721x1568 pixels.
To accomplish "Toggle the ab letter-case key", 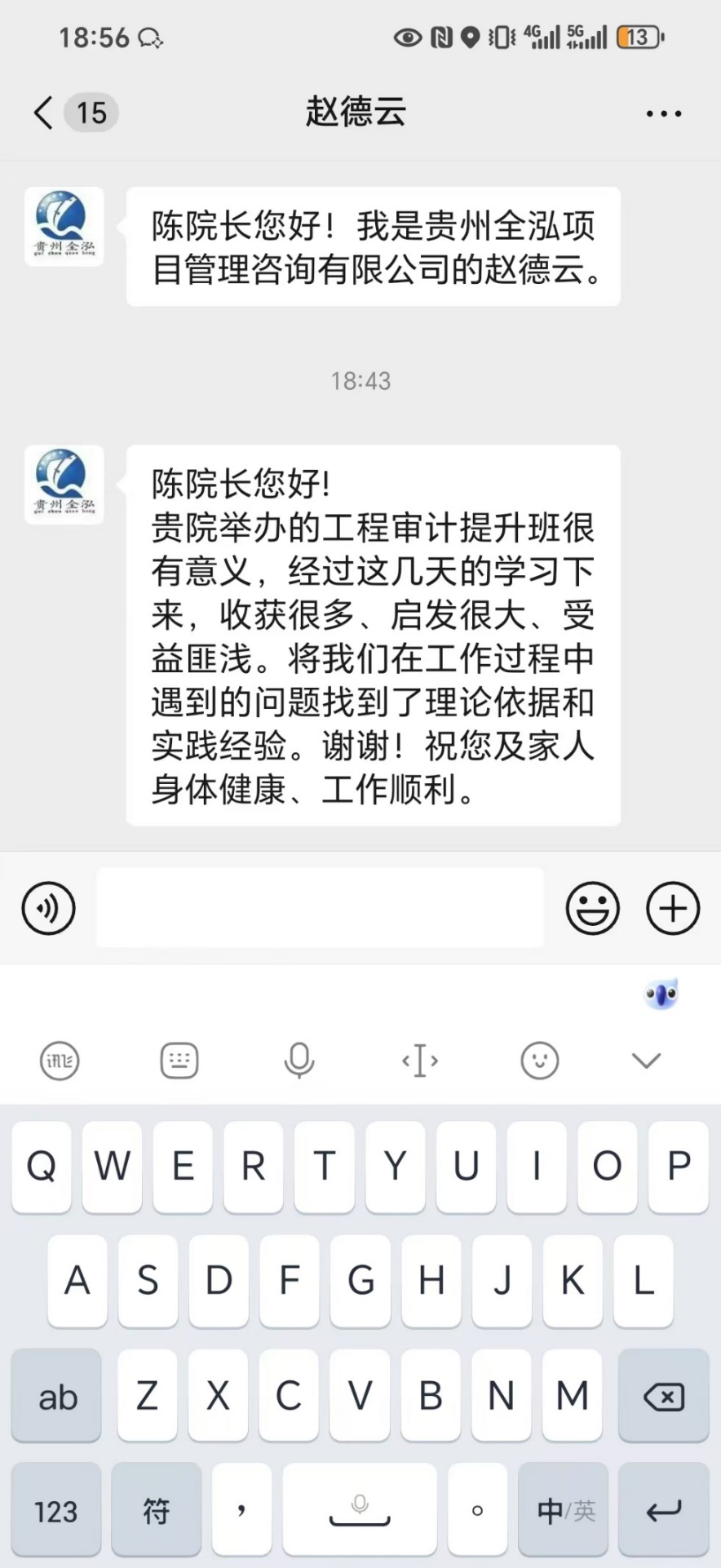I will tap(57, 1397).
